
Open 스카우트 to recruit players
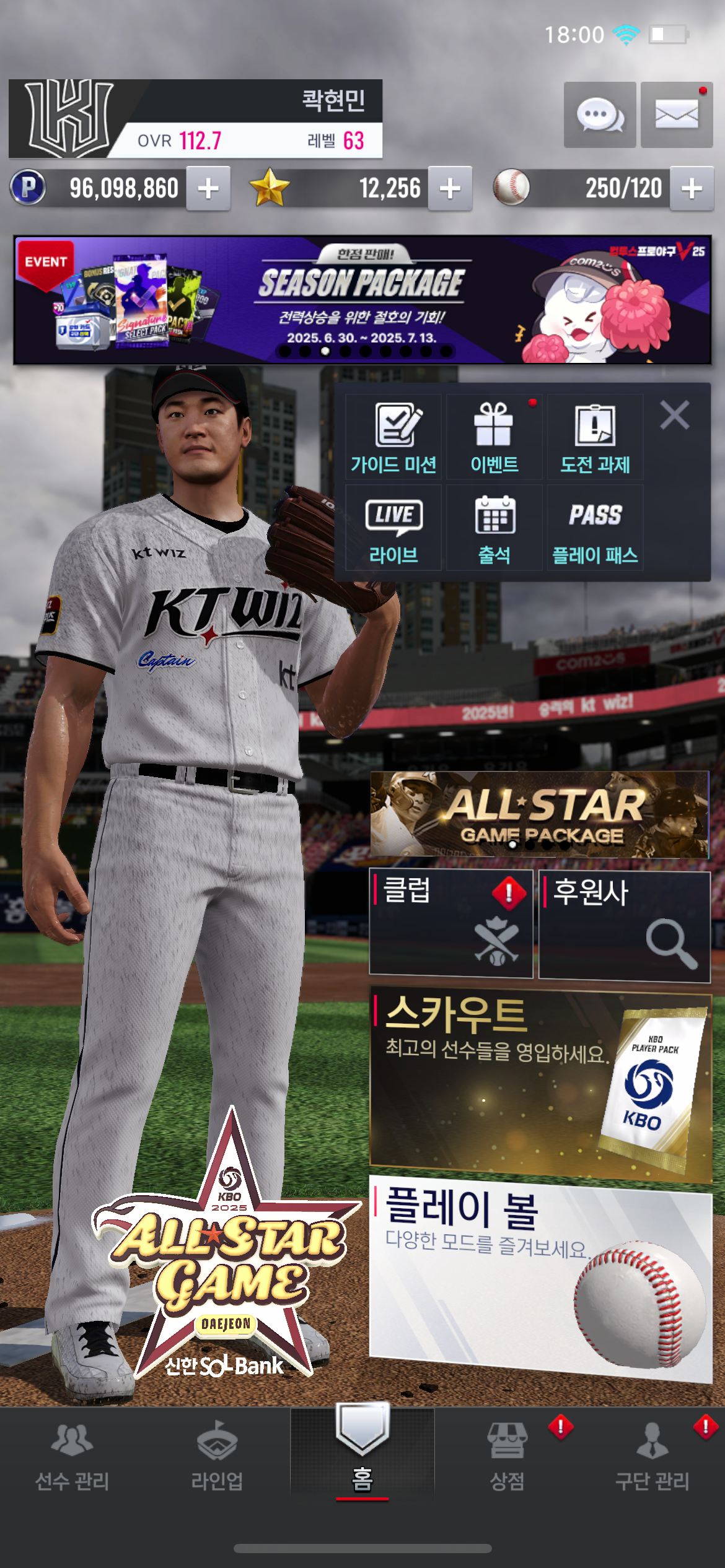tap(540, 1082)
